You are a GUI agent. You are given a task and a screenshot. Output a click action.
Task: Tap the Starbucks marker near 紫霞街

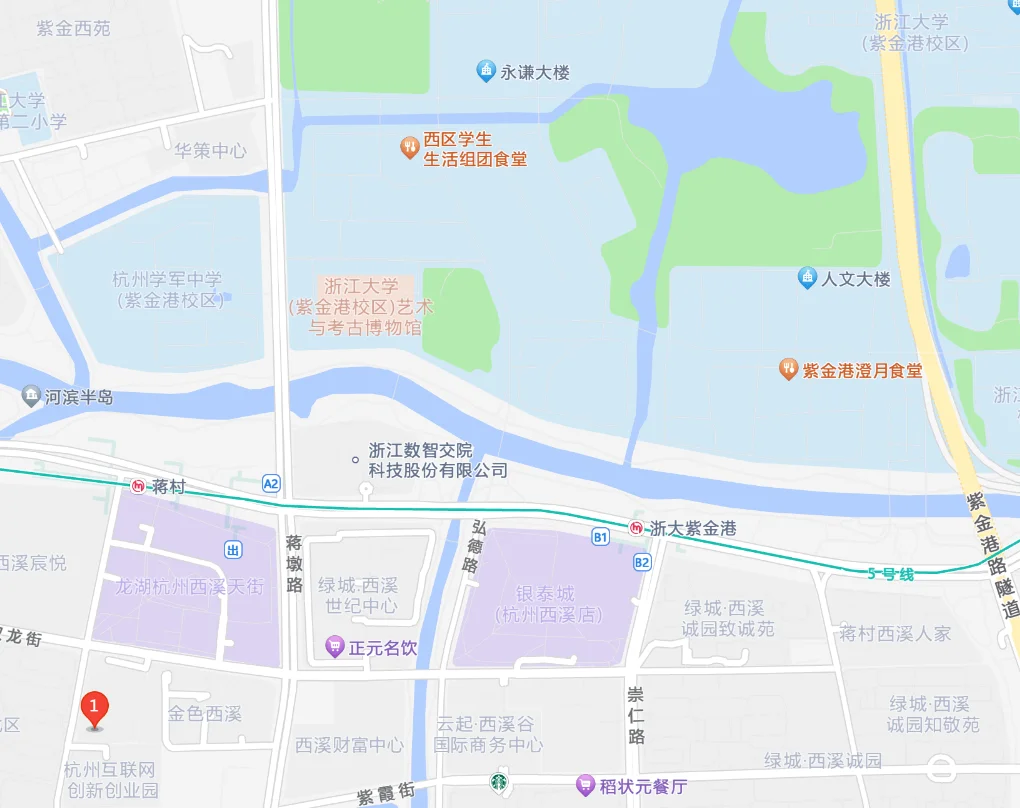(x=498, y=782)
